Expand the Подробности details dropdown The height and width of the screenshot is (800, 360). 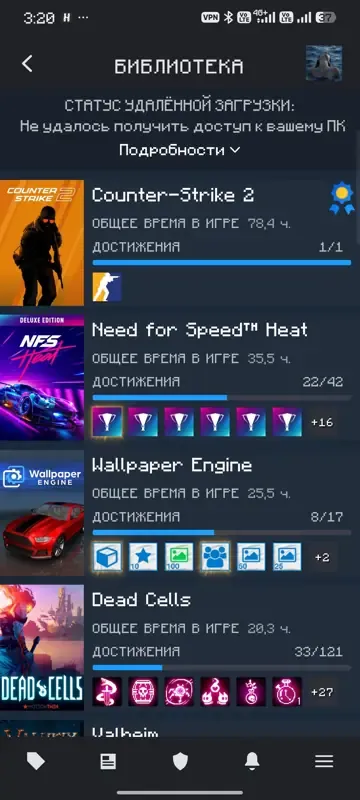tap(179, 151)
